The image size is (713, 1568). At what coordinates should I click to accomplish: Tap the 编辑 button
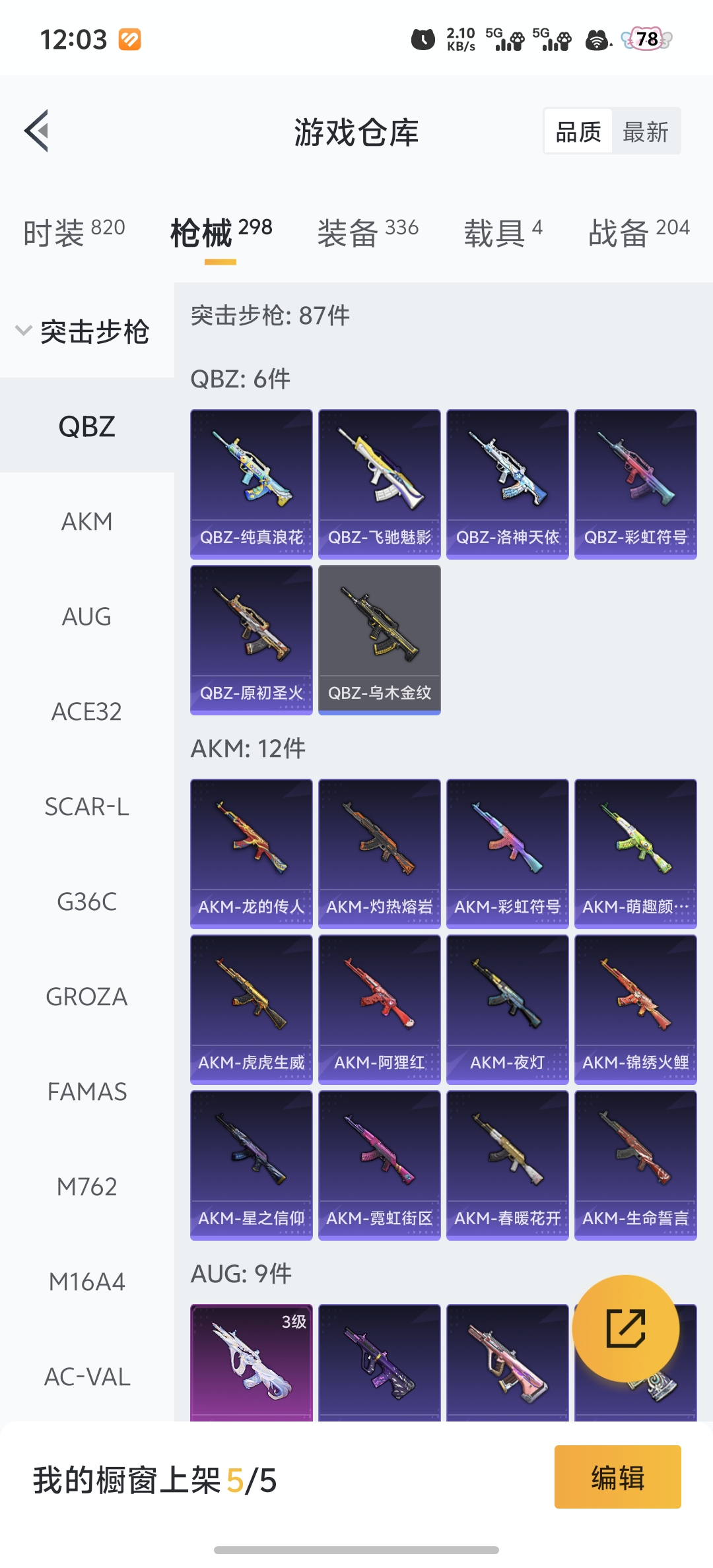pyautogui.click(x=617, y=1477)
